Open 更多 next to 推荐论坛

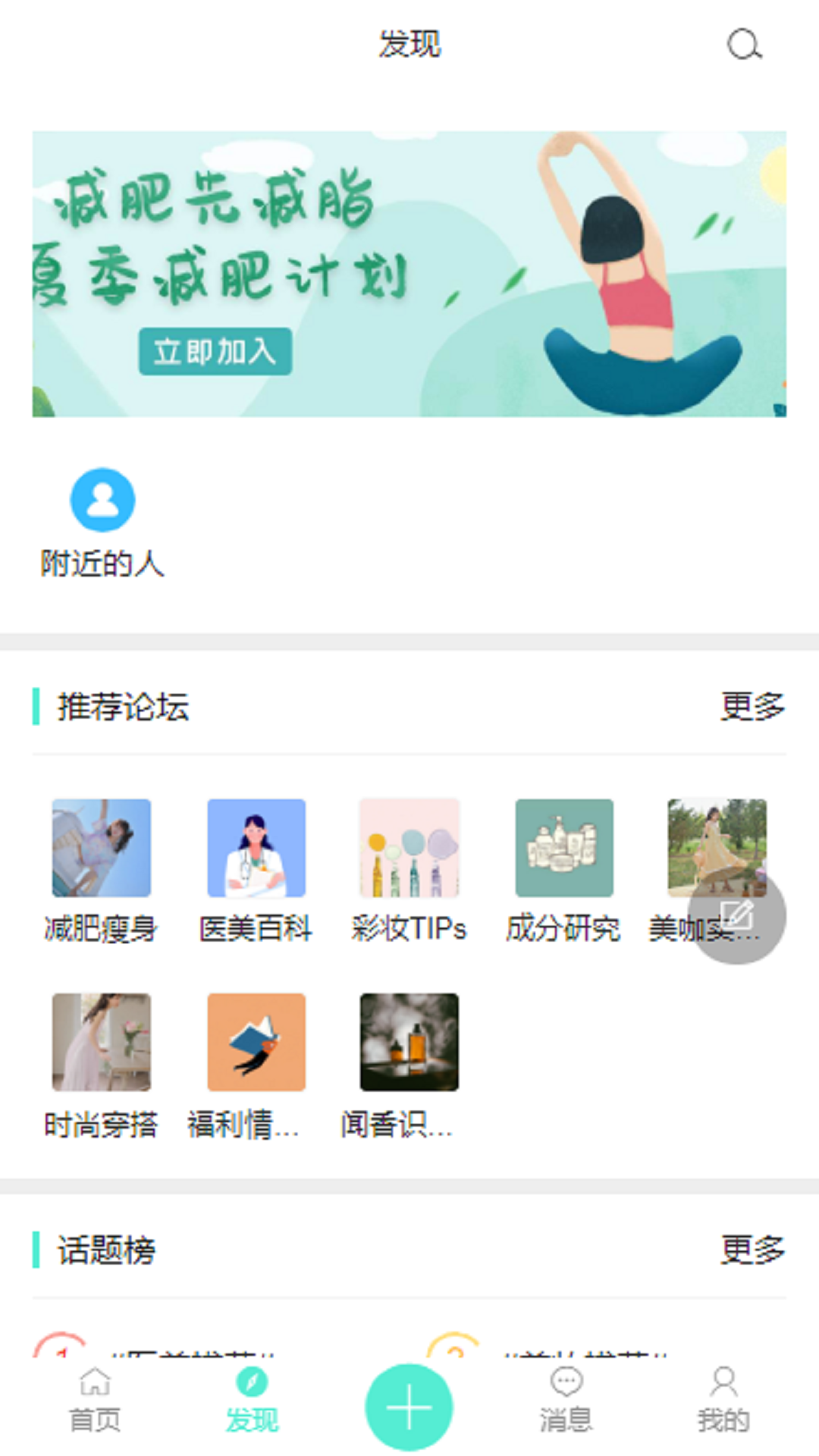click(752, 708)
